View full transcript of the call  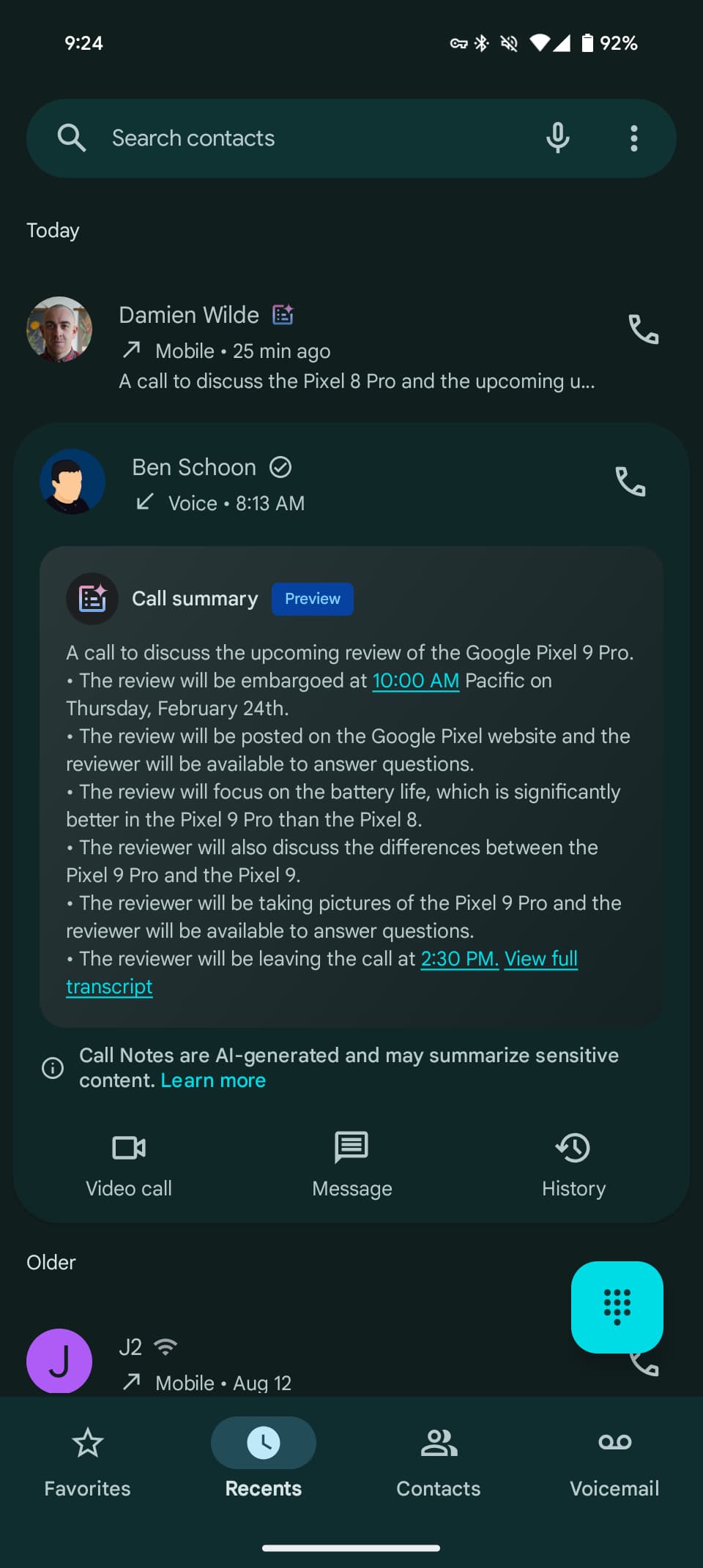(540, 959)
